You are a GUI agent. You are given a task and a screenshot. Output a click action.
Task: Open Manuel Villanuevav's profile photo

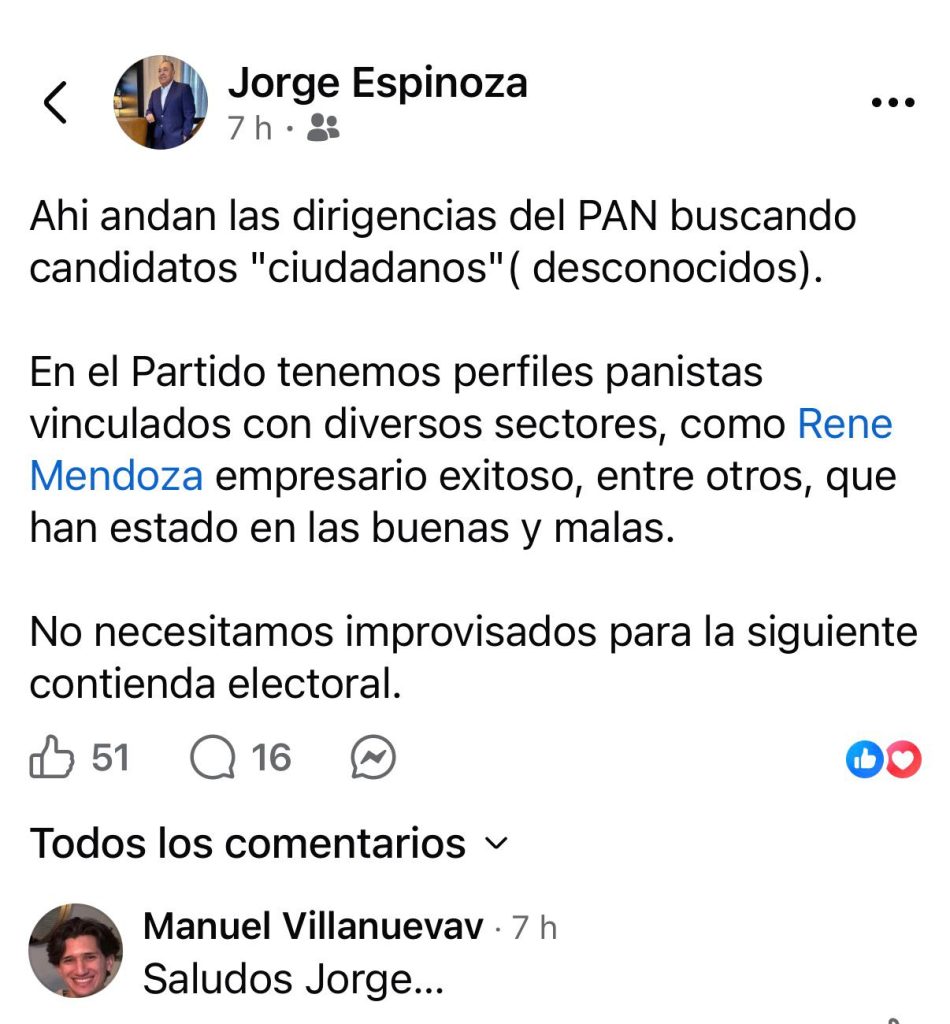click(x=75, y=951)
